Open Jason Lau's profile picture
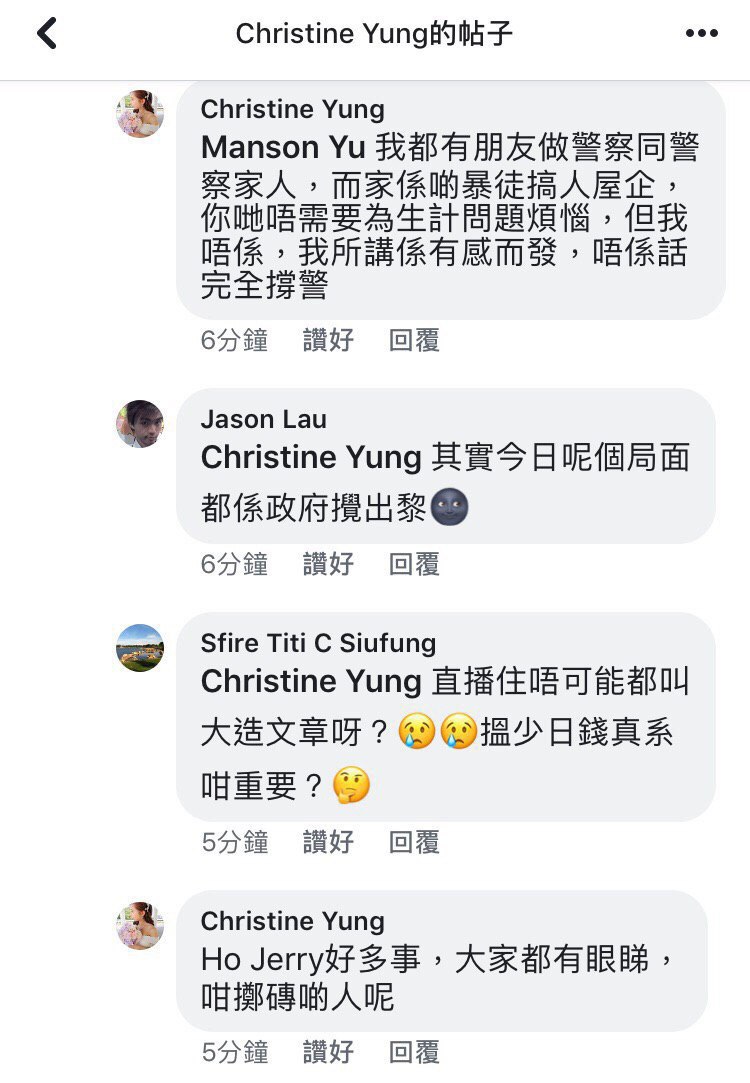Viewport: 750px width, 1083px height. pos(140,424)
